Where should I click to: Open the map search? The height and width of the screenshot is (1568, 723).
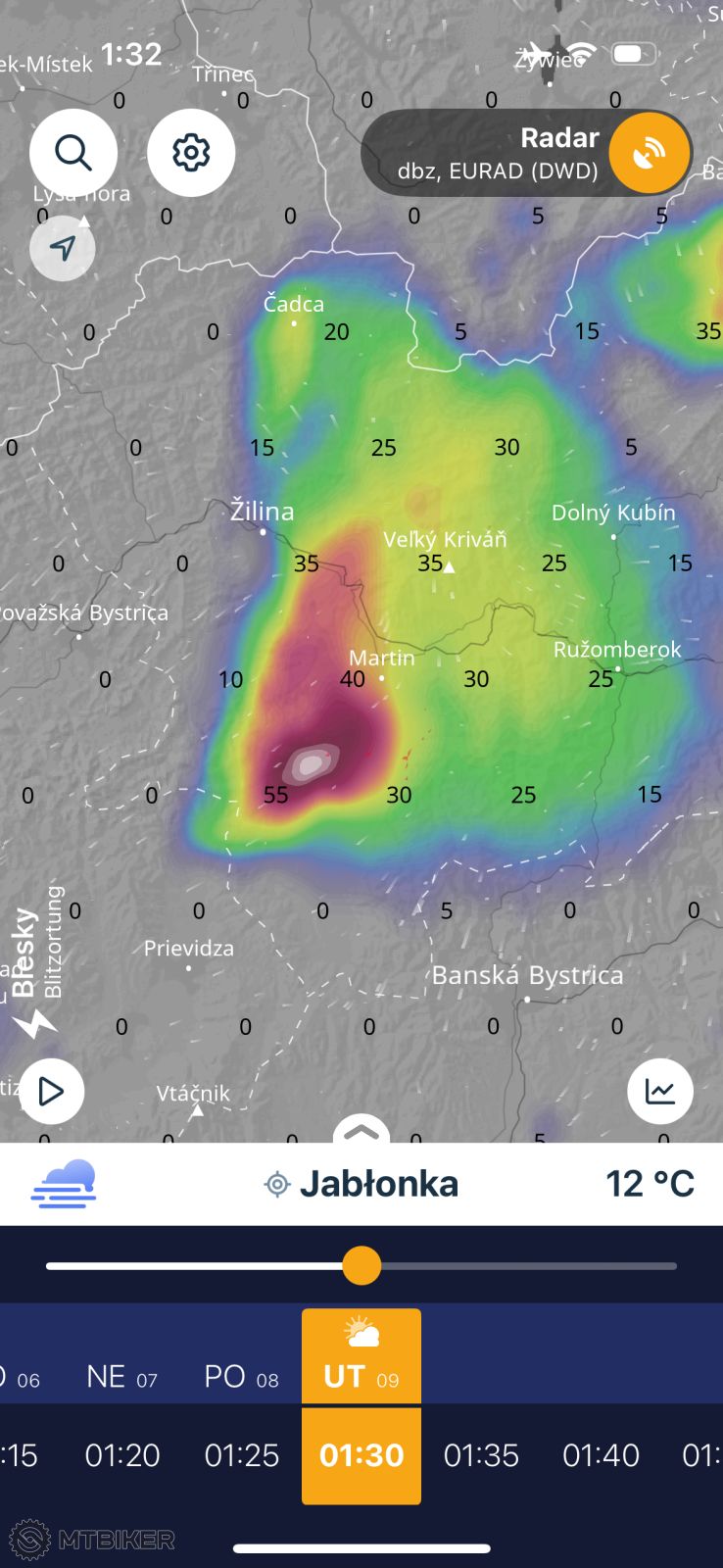pyautogui.click(x=73, y=153)
